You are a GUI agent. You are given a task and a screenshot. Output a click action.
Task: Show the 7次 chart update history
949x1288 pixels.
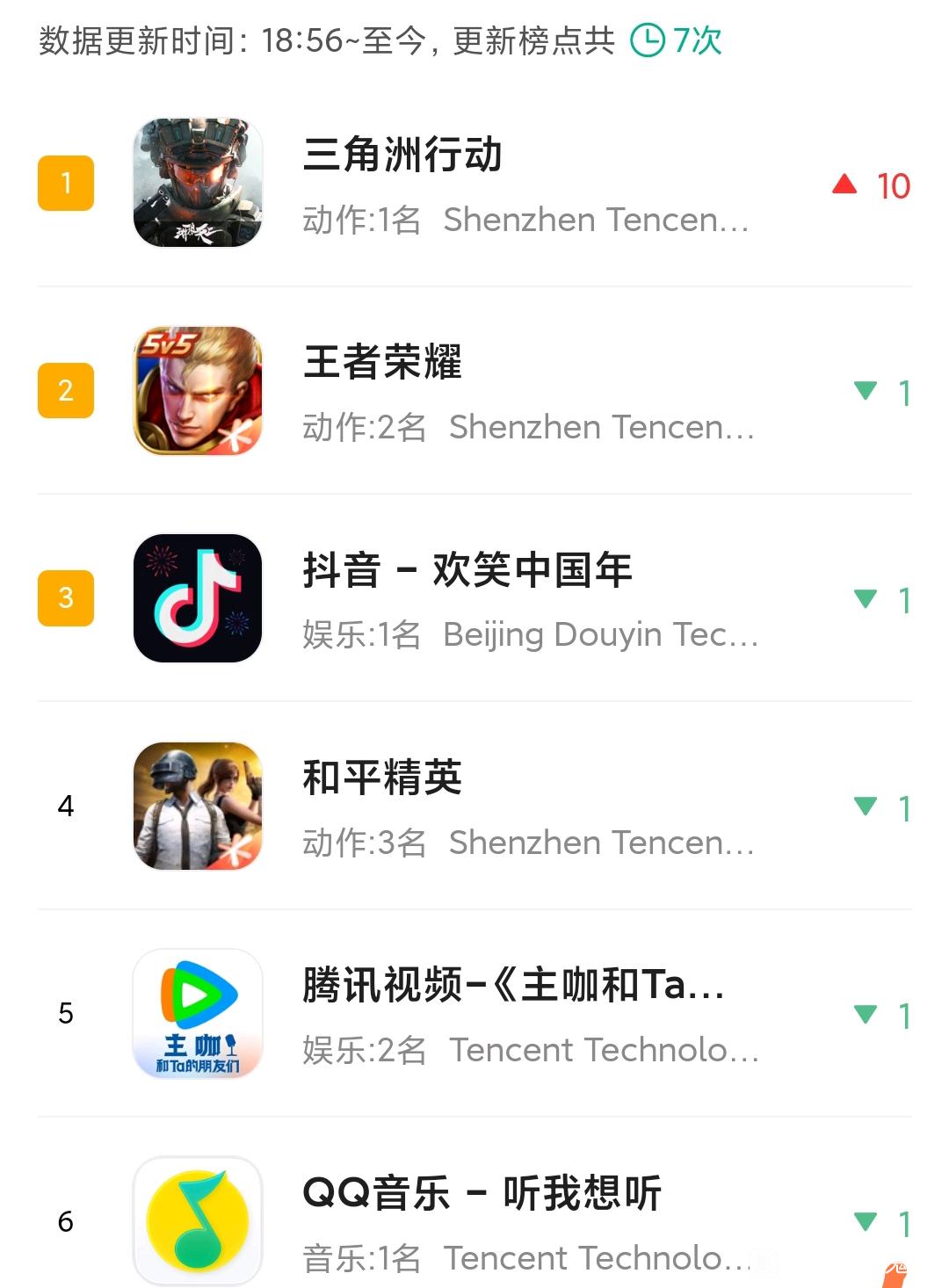click(x=677, y=40)
